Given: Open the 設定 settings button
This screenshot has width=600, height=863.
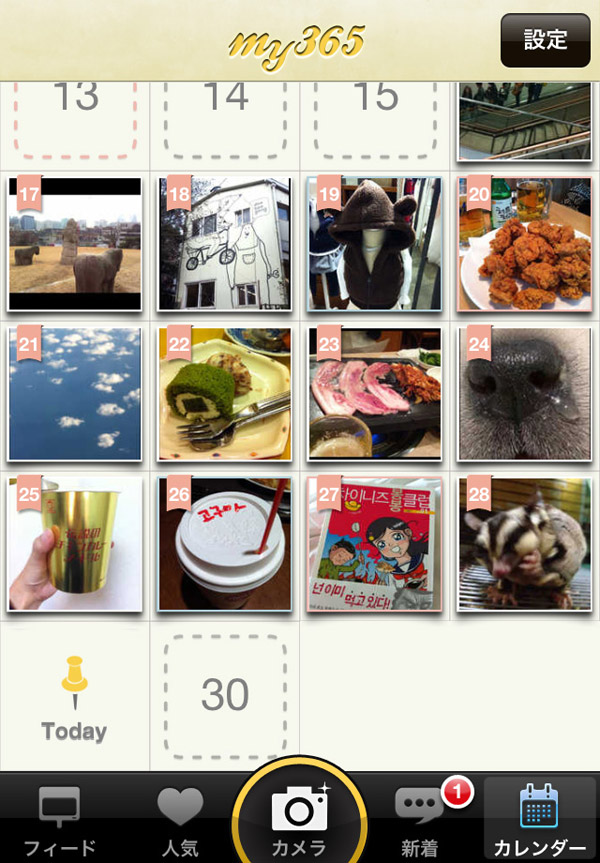Looking at the screenshot, I should point(545,40).
